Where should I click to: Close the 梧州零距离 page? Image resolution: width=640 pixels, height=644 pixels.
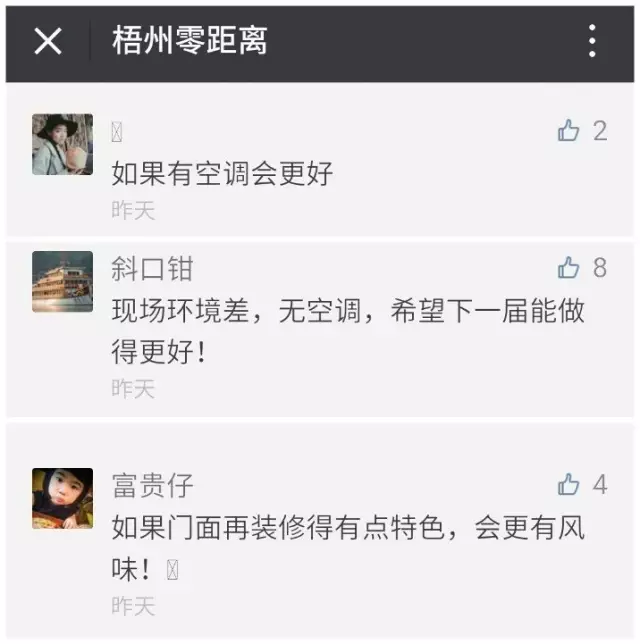[48, 42]
